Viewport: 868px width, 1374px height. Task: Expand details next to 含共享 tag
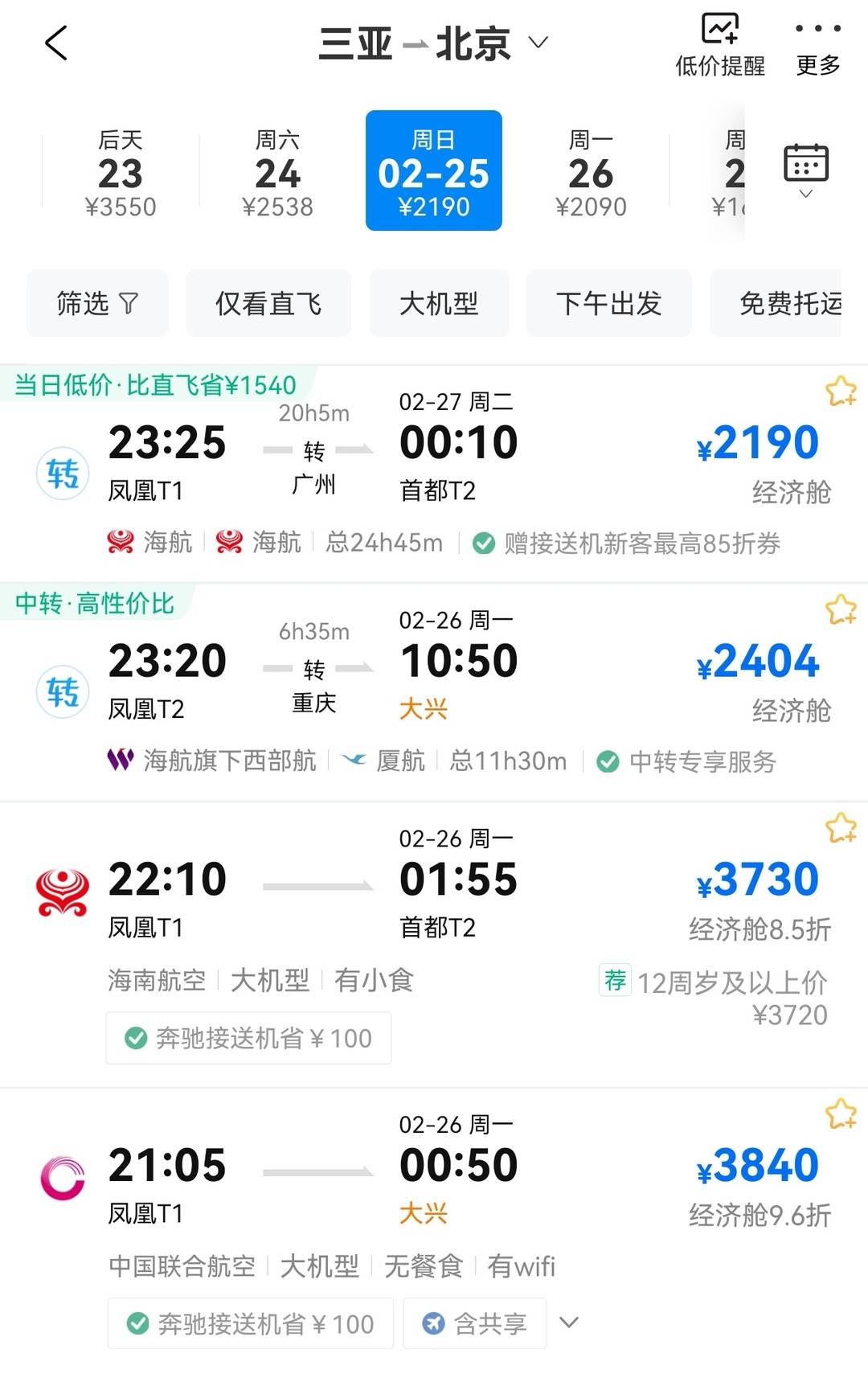pyautogui.click(x=569, y=1323)
